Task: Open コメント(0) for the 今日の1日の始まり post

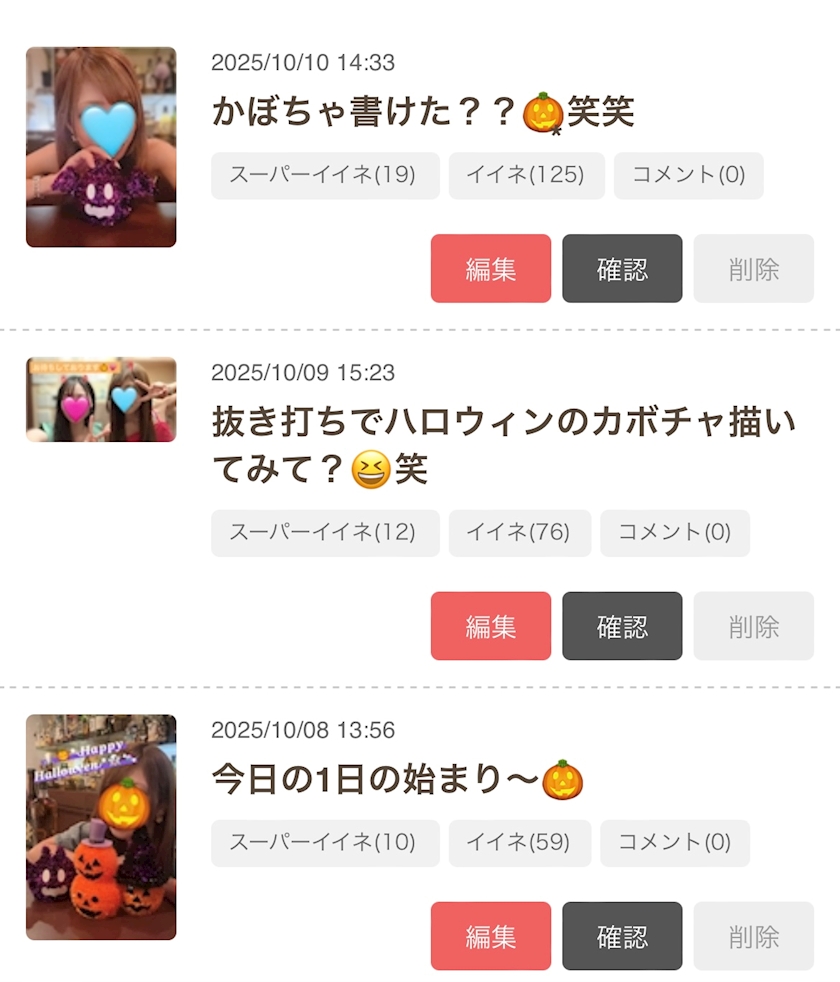Action: (674, 843)
